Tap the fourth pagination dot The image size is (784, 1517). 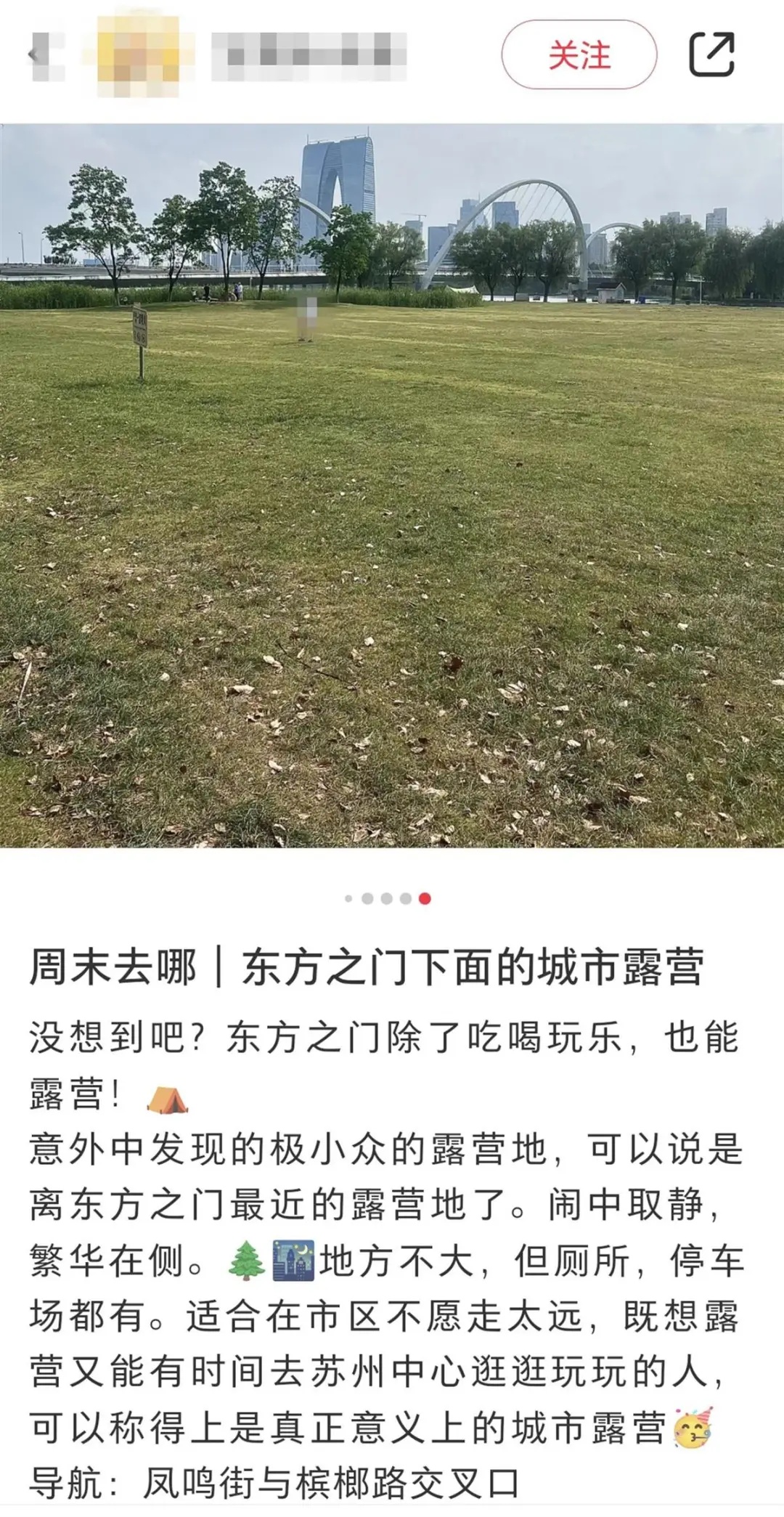tap(405, 898)
